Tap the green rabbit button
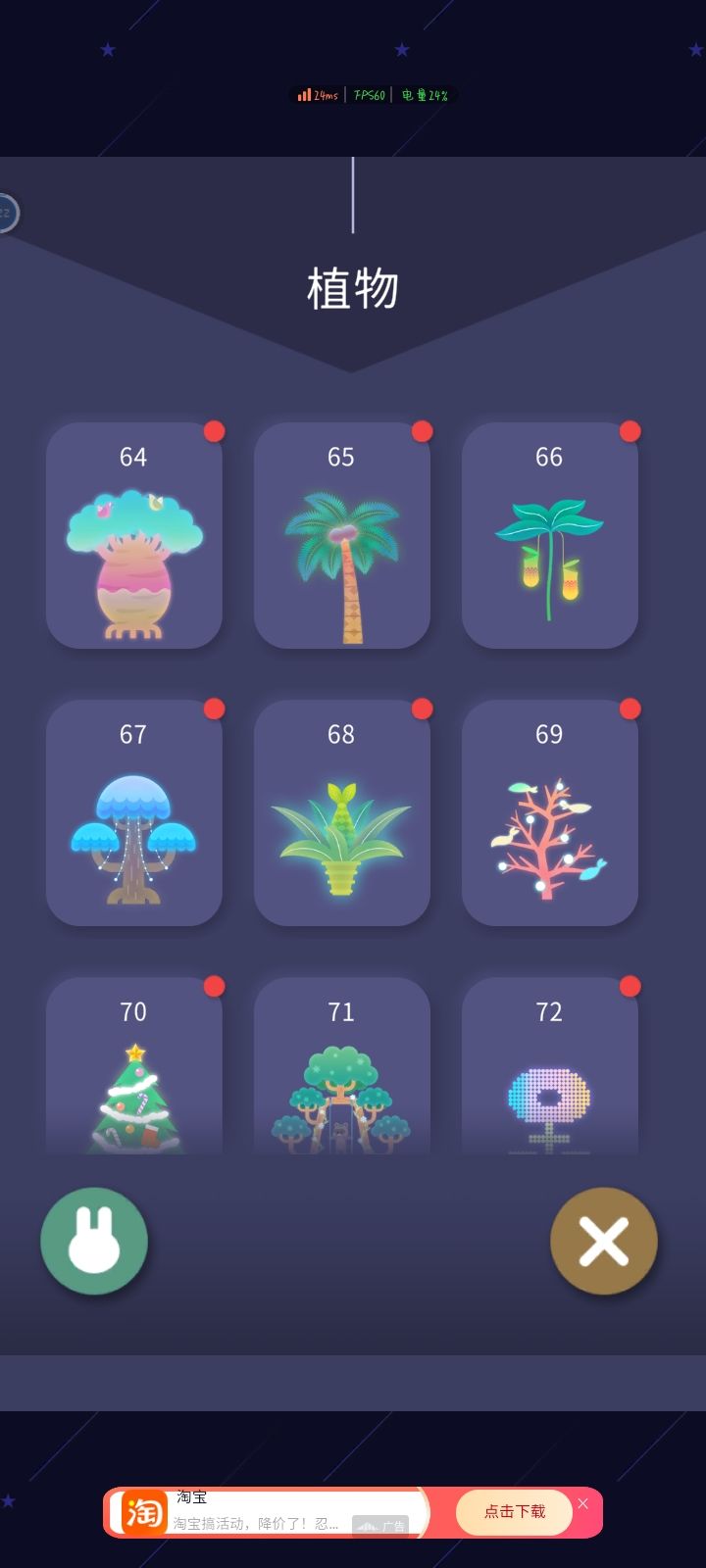The image size is (706, 1568). coord(94,1240)
